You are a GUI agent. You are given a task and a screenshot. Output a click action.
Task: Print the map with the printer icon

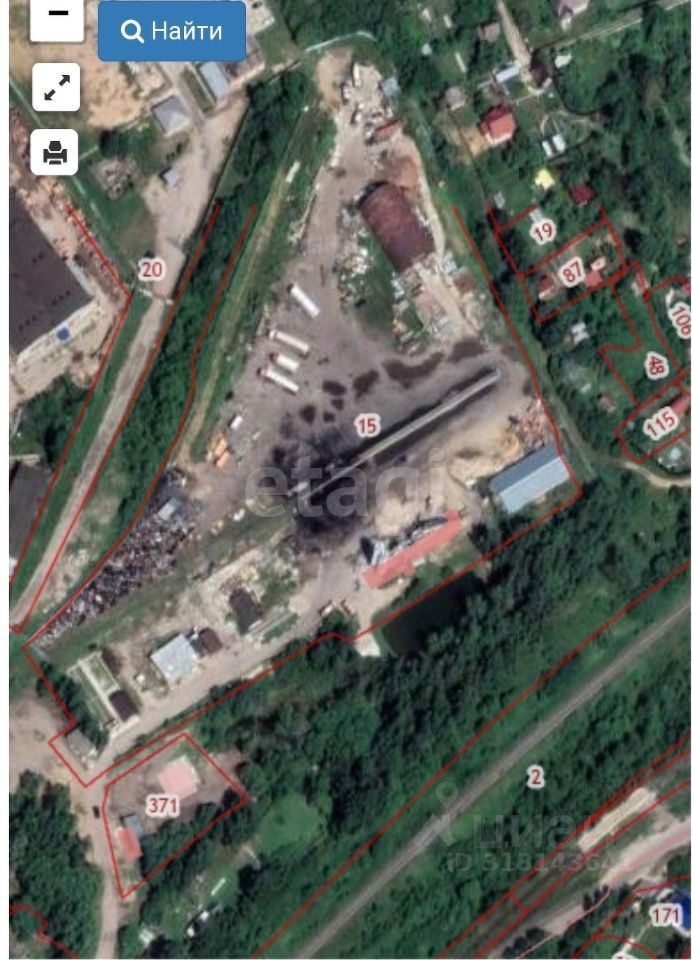[55, 153]
